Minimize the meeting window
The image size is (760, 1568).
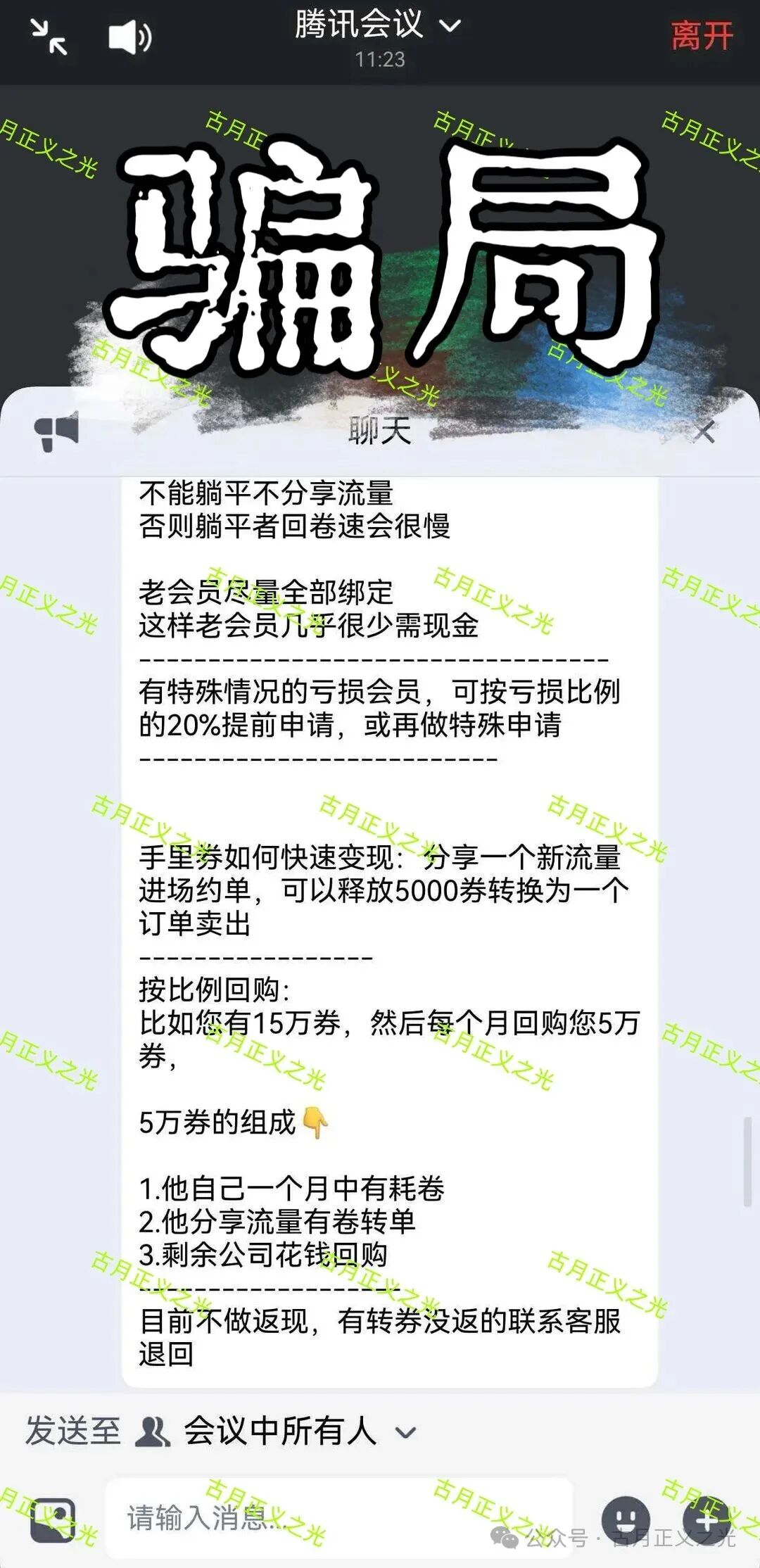49,37
